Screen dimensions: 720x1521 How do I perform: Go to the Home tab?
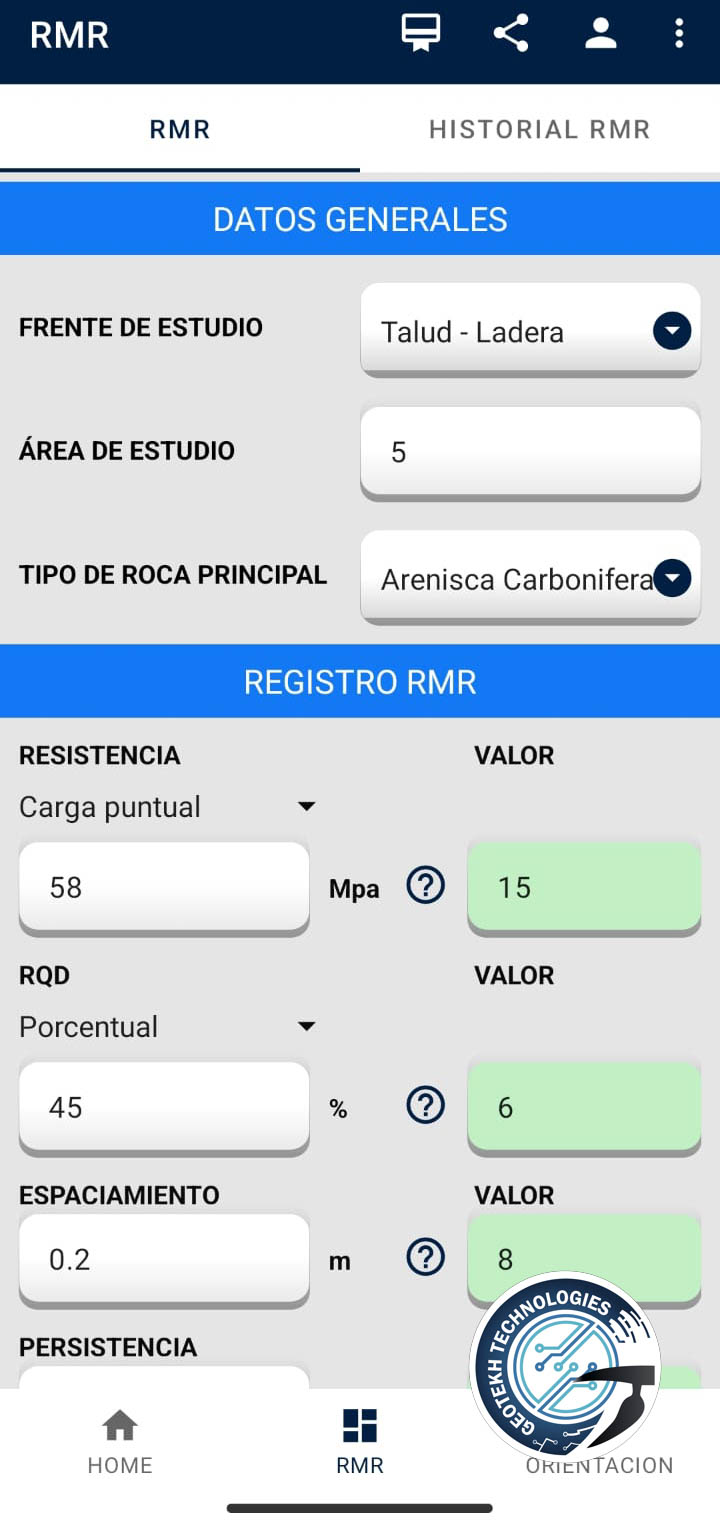click(x=120, y=1441)
